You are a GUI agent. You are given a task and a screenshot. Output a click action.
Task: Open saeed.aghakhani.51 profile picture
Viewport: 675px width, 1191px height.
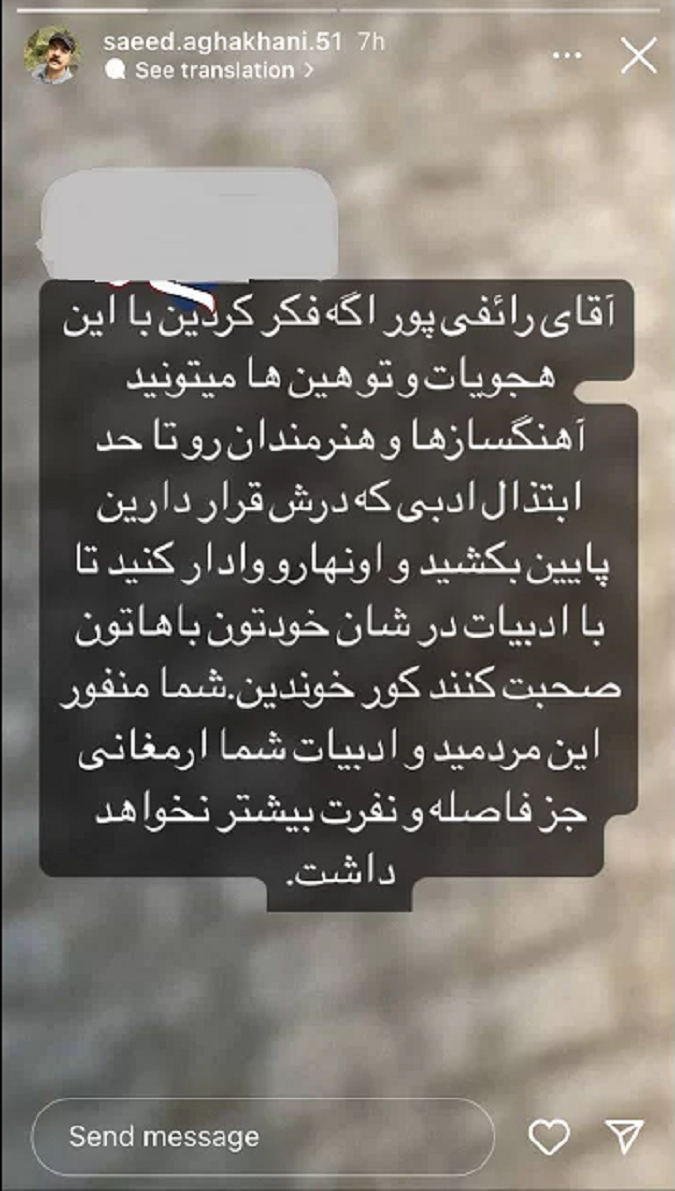(x=52, y=55)
